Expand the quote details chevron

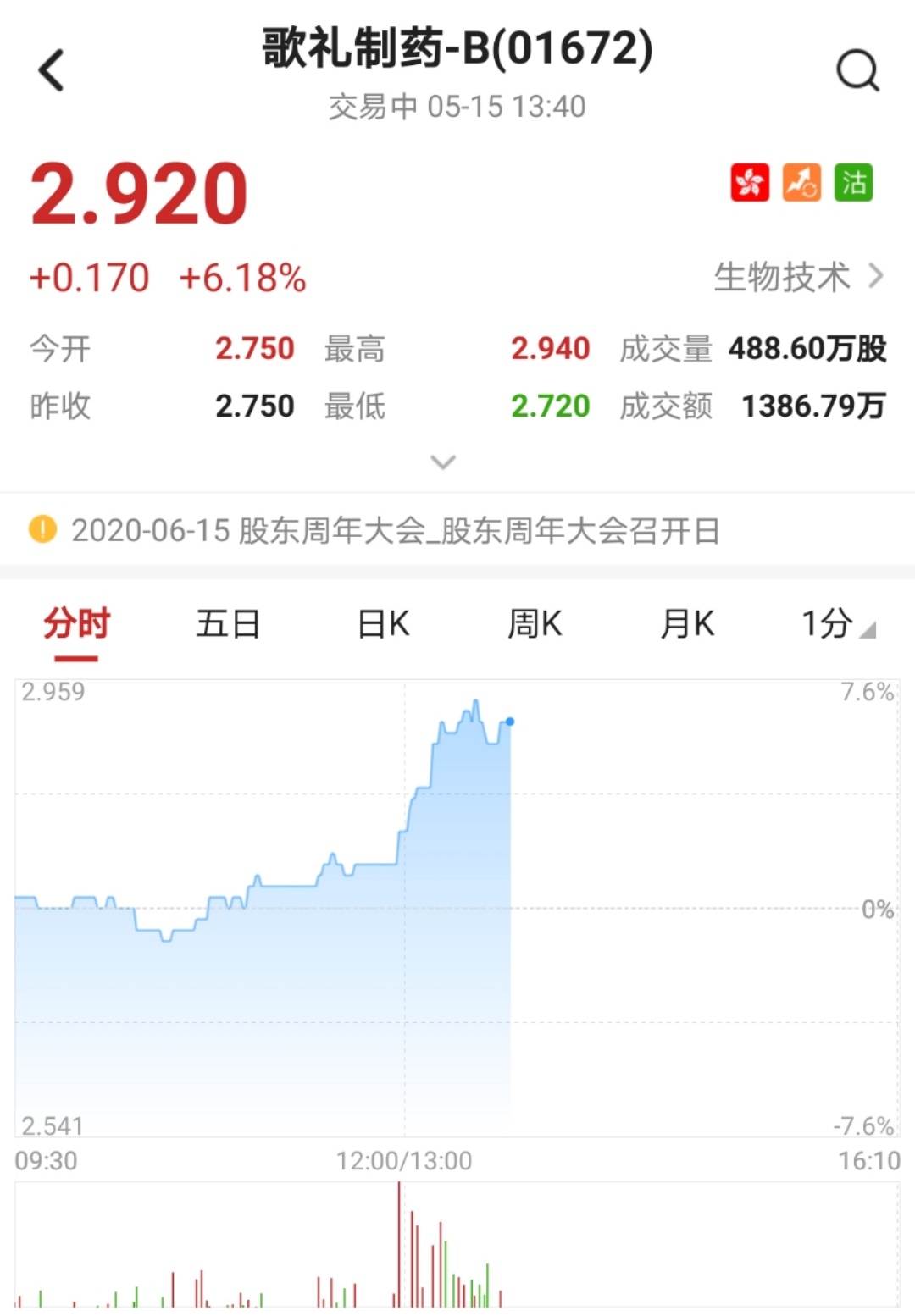(x=443, y=462)
